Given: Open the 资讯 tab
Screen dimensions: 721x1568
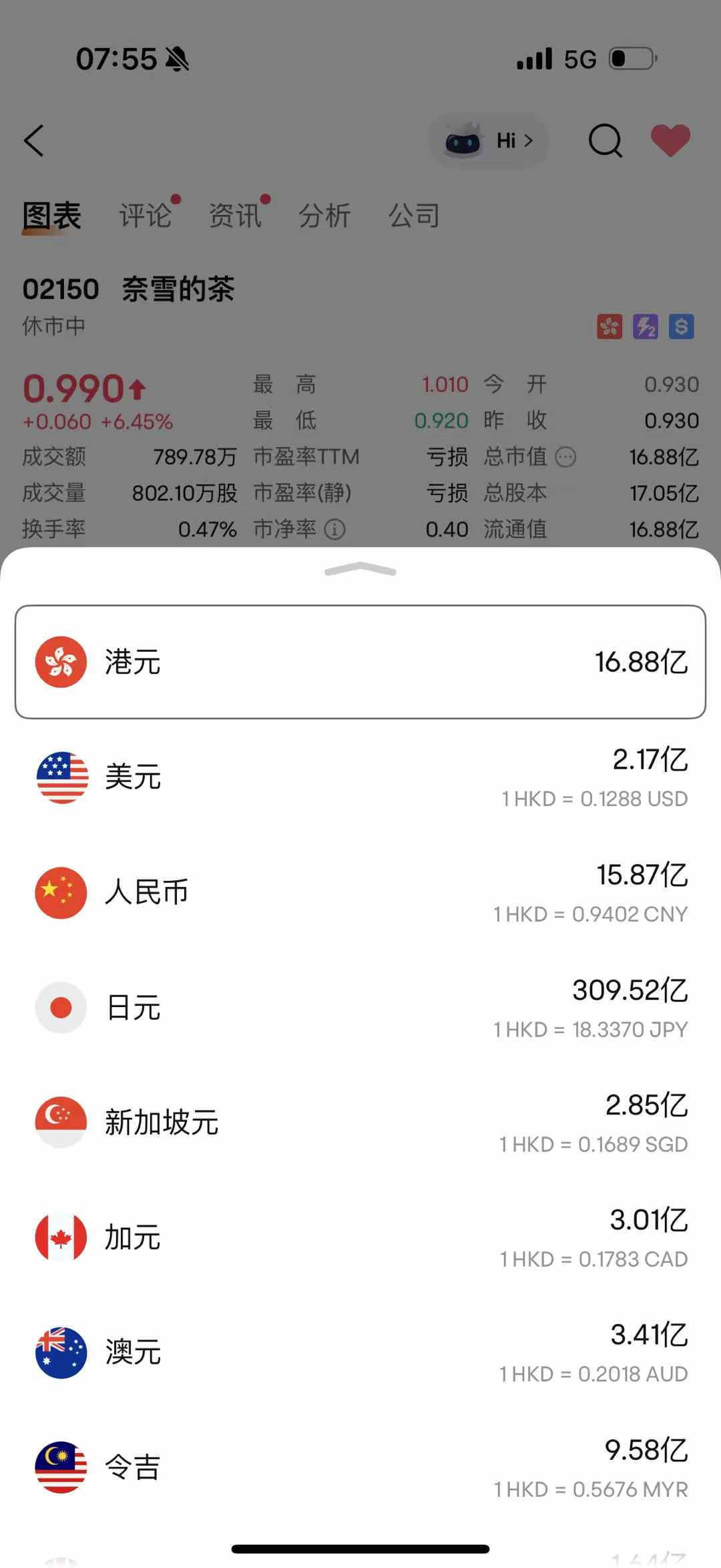Looking at the screenshot, I should (235, 216).
